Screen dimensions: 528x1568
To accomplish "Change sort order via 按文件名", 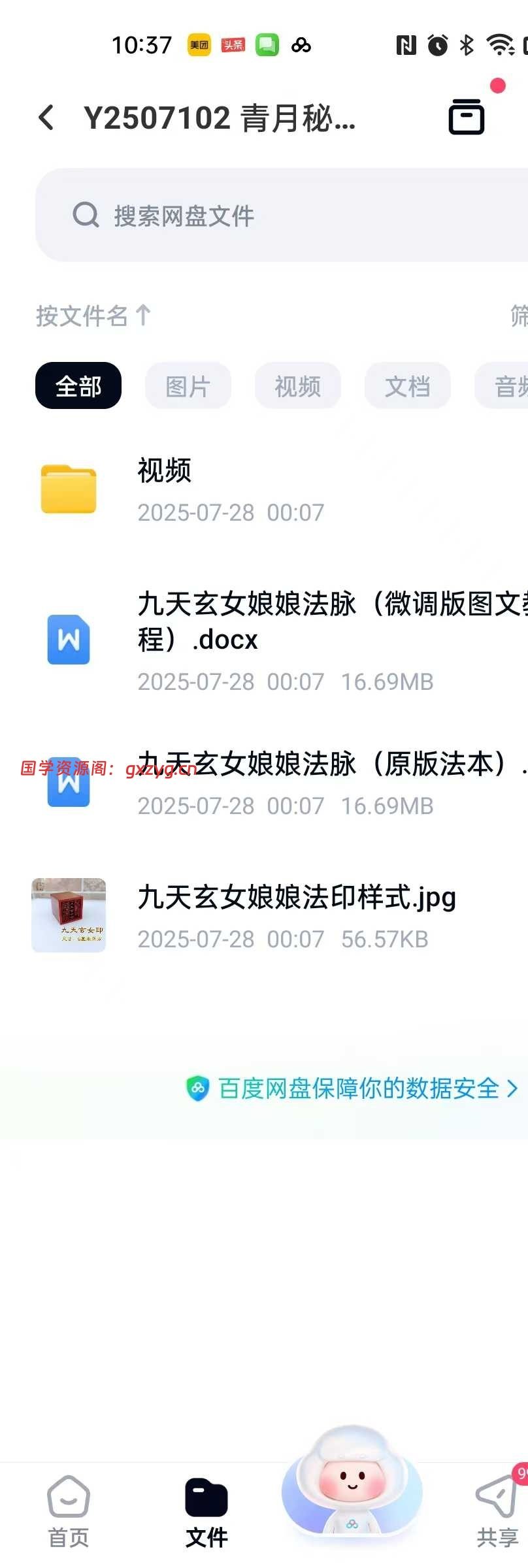I will [93, 316].
